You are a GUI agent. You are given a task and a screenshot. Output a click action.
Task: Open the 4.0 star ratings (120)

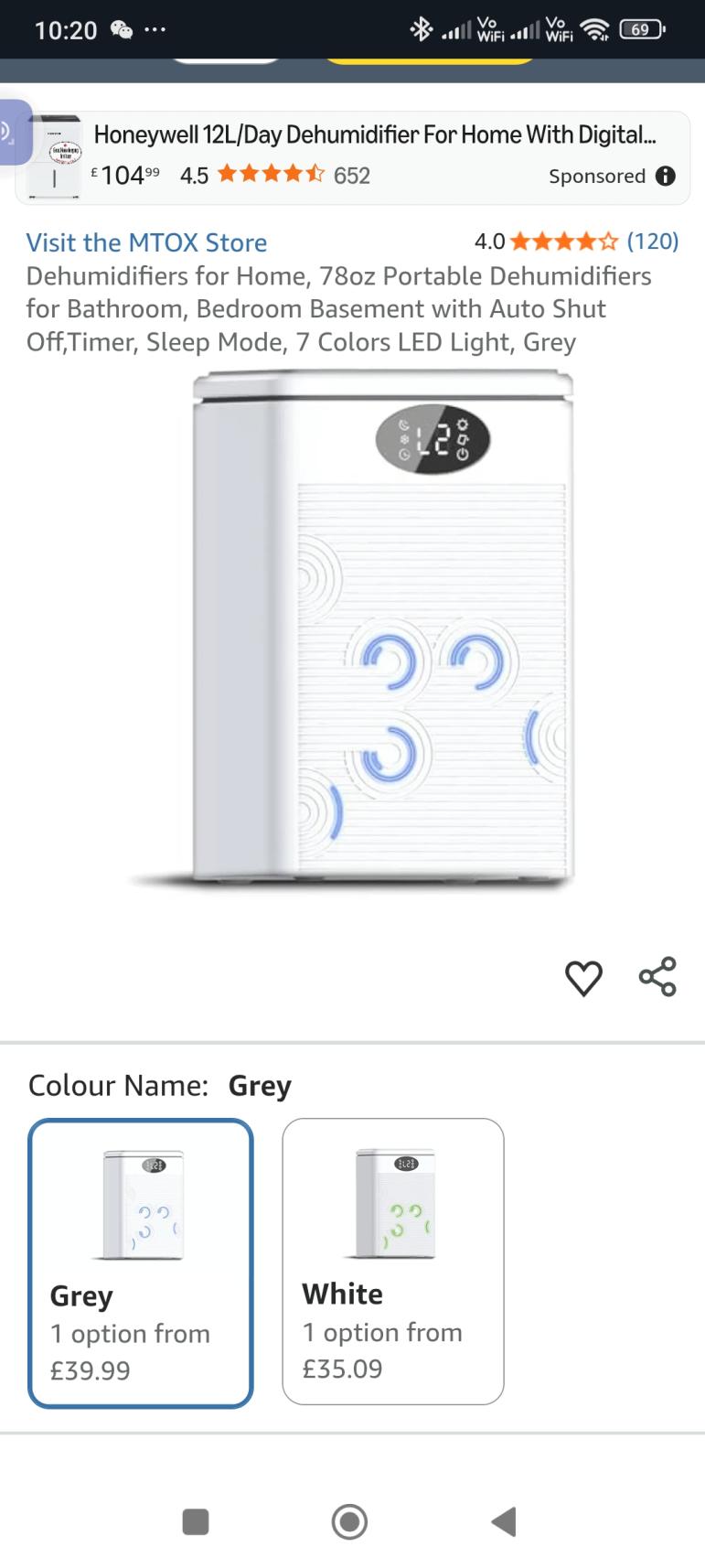coord(576,242)
